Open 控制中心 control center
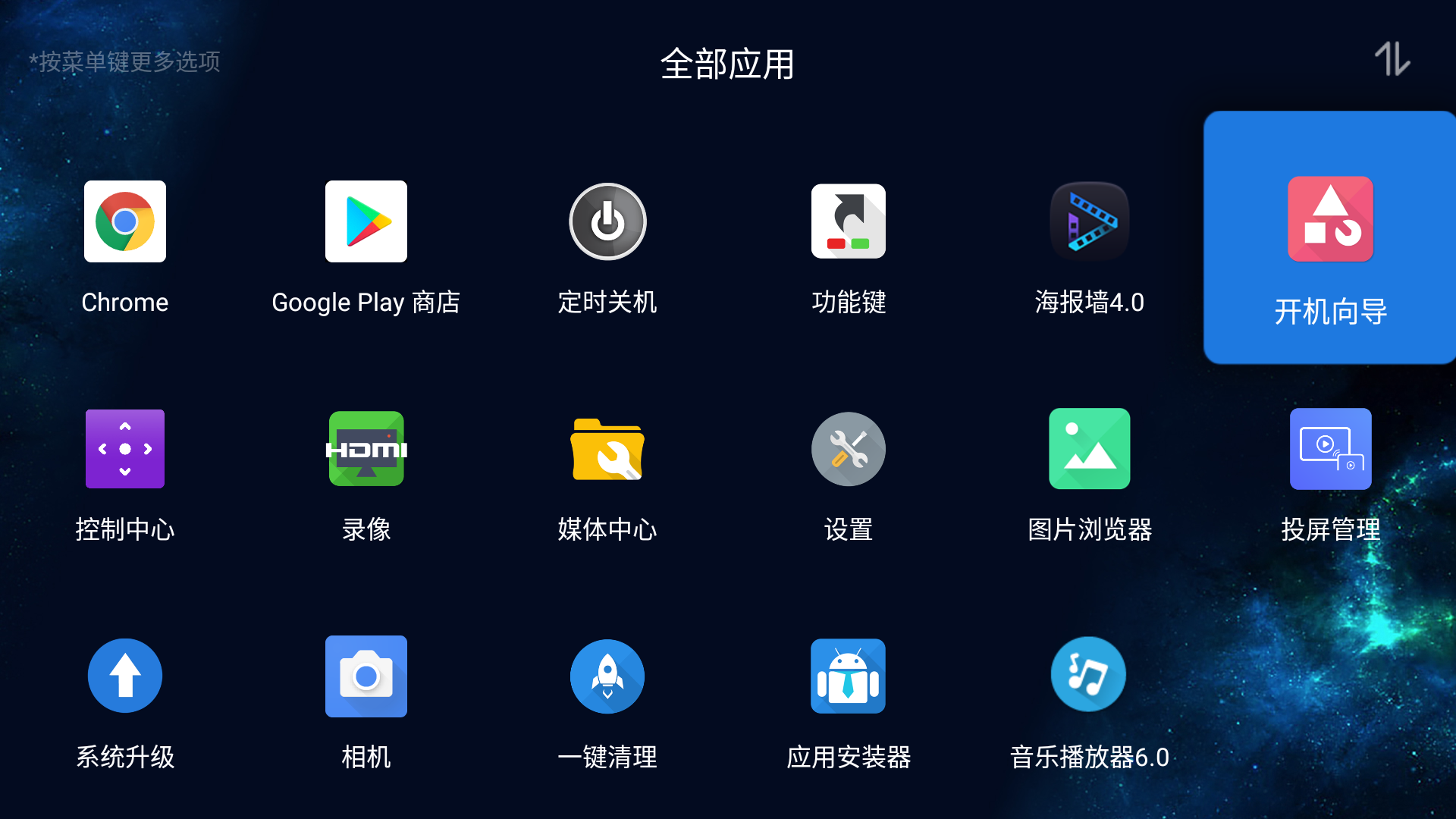 125,449
